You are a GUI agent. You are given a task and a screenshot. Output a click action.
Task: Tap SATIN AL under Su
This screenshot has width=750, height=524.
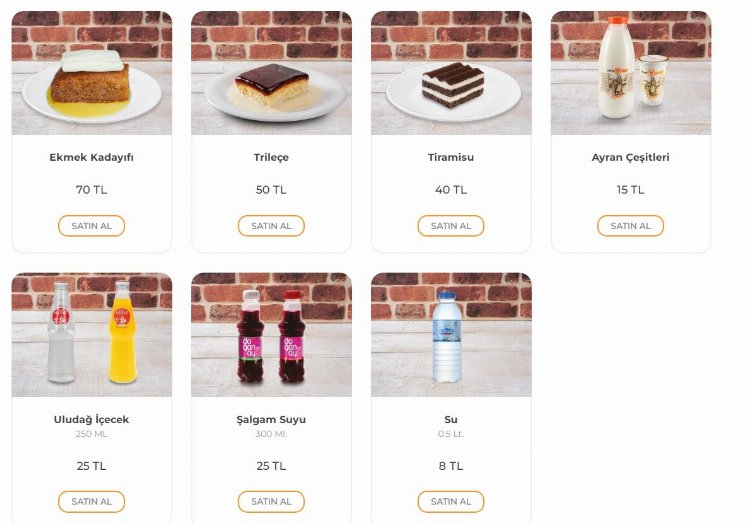[x=451, y=501]
